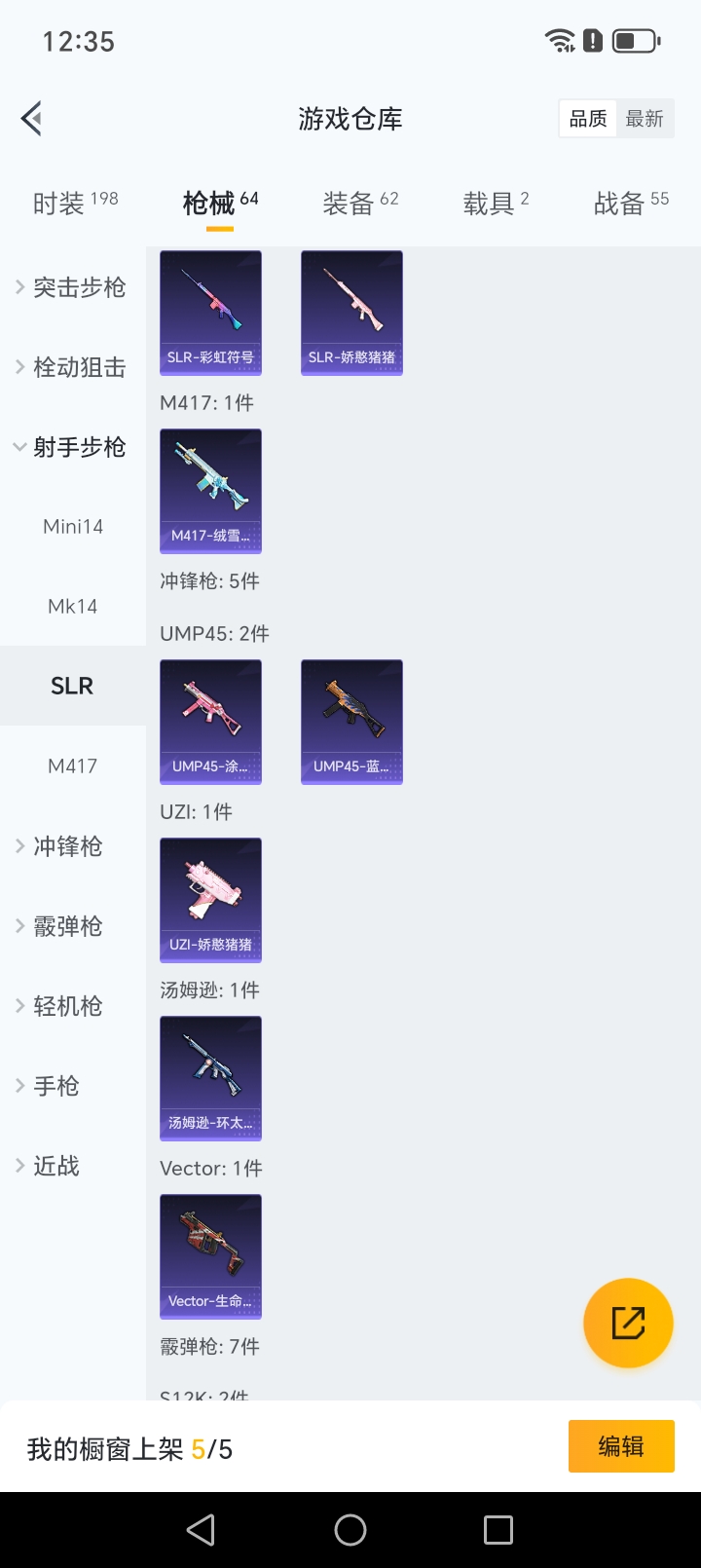The width and height of the screenshot is (701, 1568).
Task: Go back from 游戏仓库 page
Action: (x=32, y=119)
